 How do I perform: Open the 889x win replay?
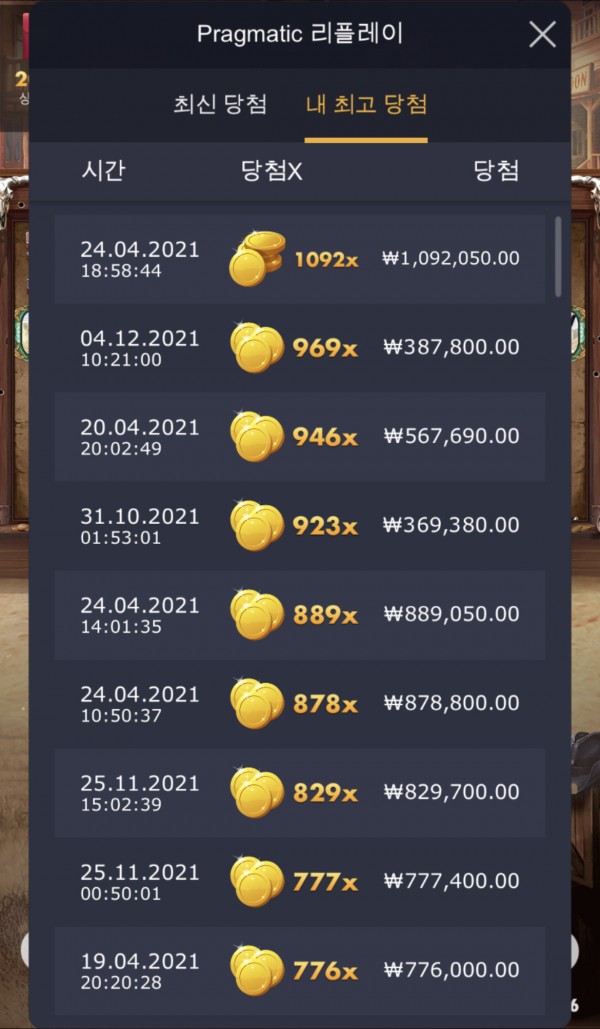[x=300, y=615]
